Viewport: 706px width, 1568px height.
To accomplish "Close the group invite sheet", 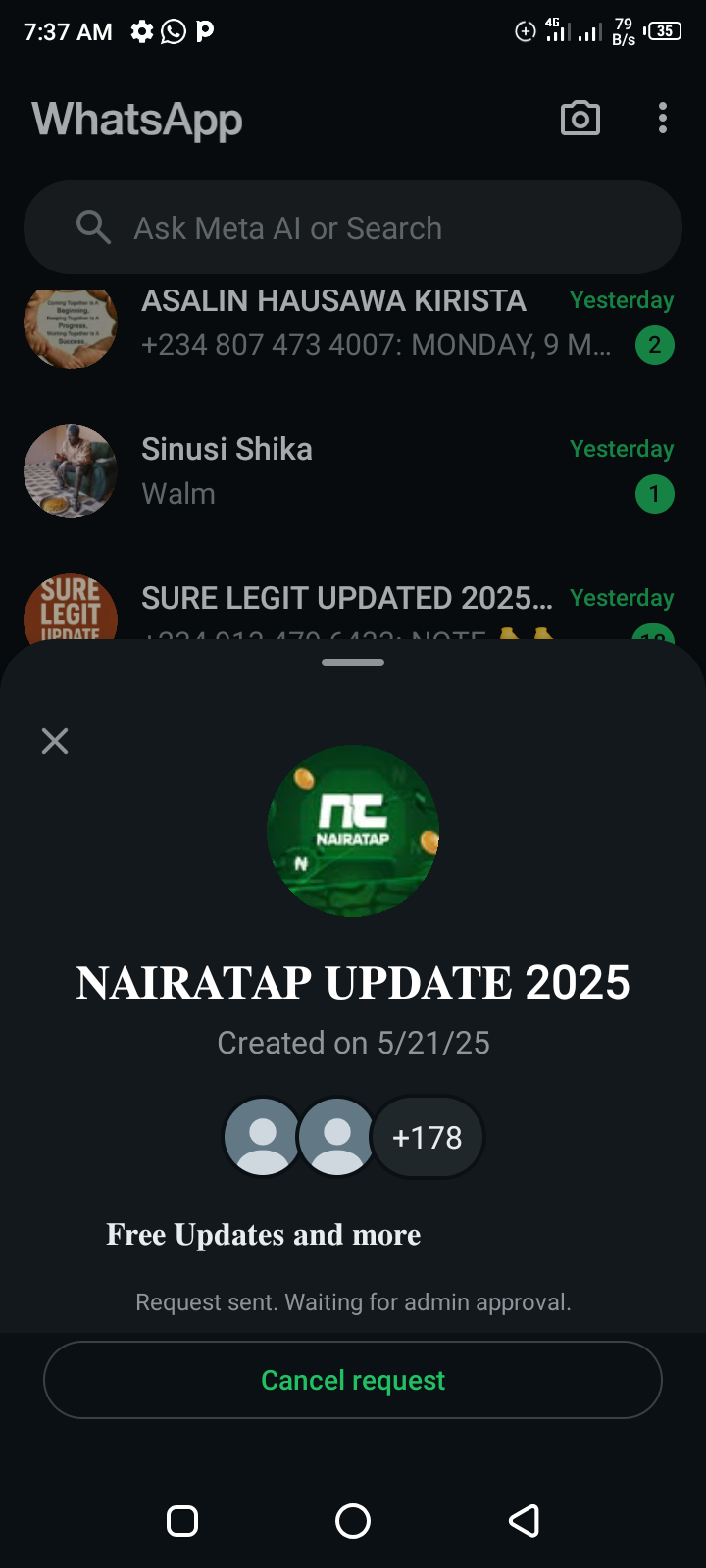I will (x=55, y=741).
